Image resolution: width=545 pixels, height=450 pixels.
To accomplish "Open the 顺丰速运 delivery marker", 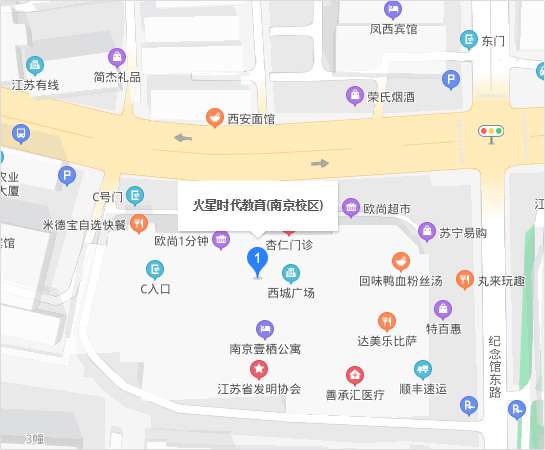I will 423,370.
